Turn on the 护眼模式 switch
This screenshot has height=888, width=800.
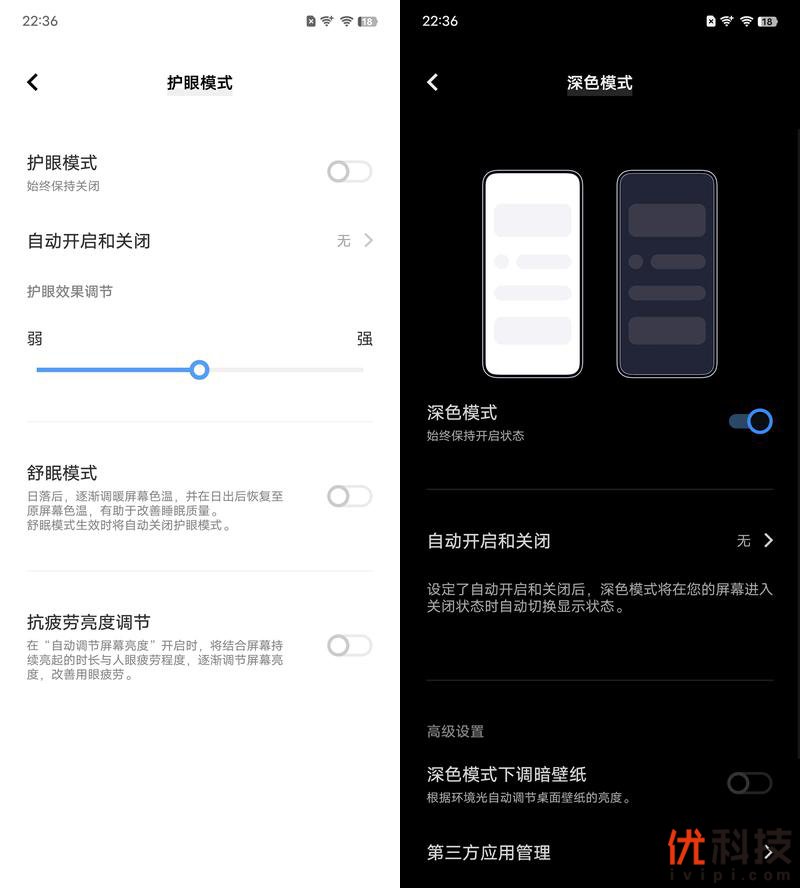click(349, 172)
